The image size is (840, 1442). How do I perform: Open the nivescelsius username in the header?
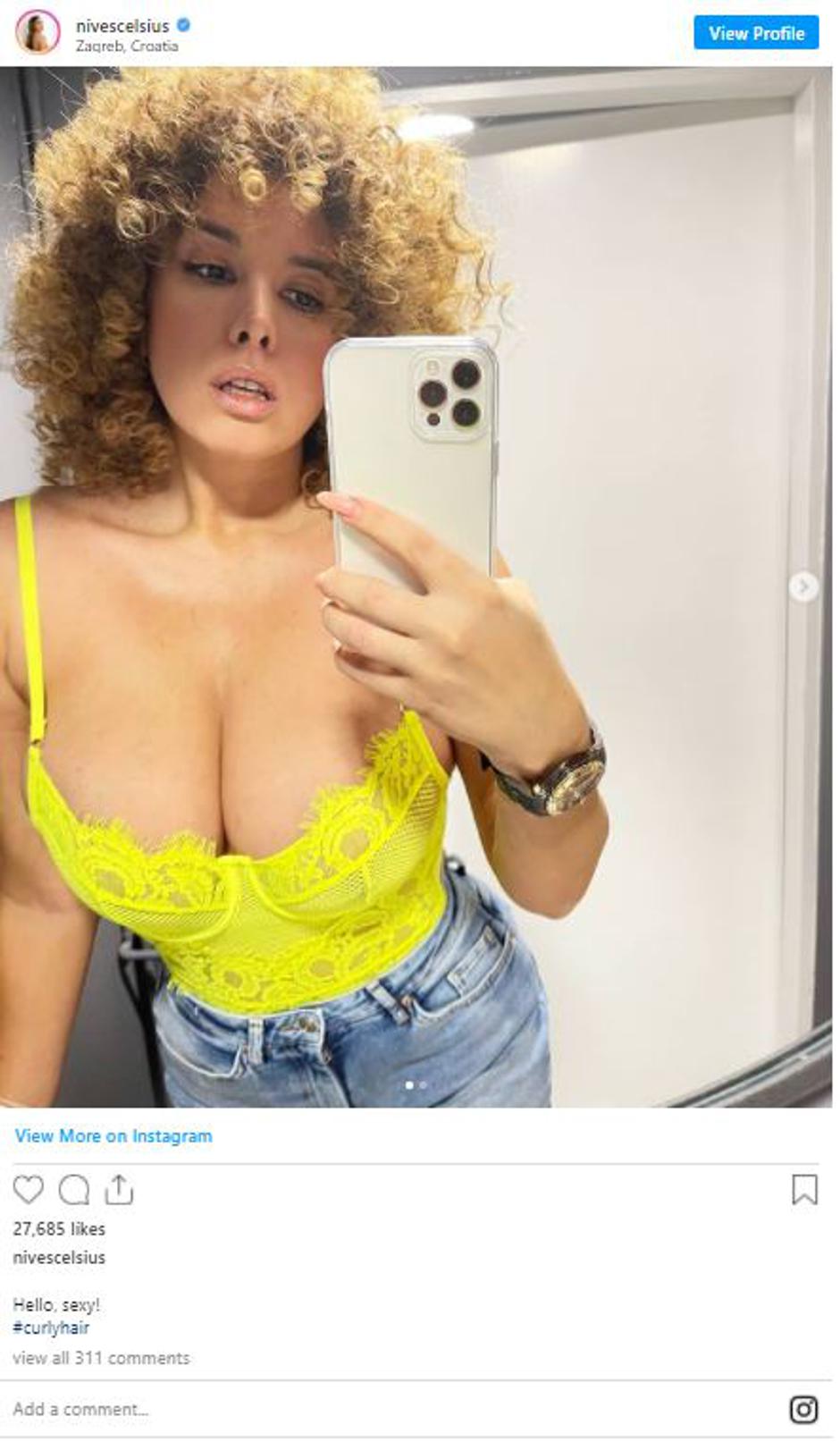coord(122,26)
